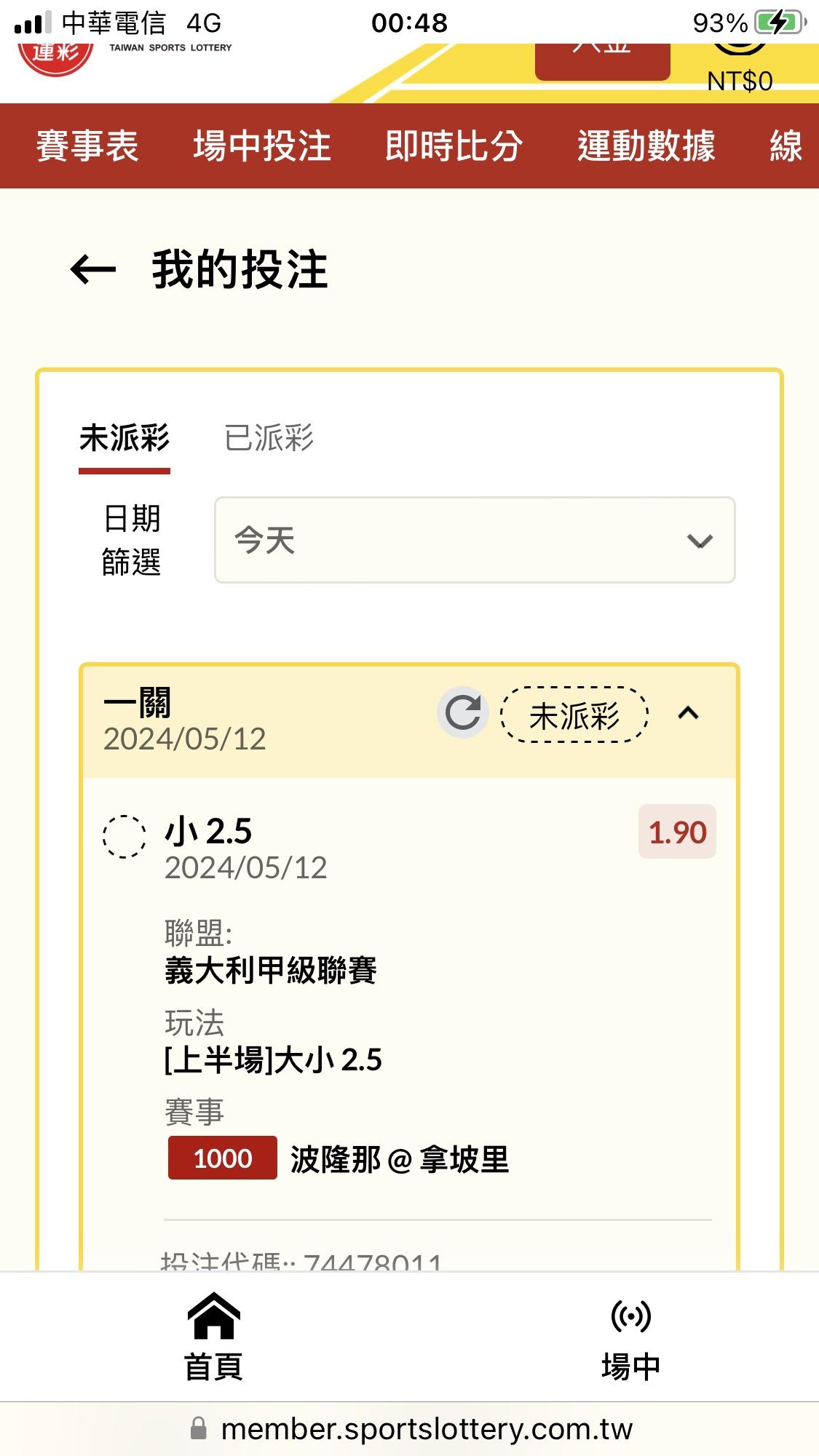The height and width of the screenshot is (1456, 819).
Task: Select the 未派彩 tab
Action: 124,438
